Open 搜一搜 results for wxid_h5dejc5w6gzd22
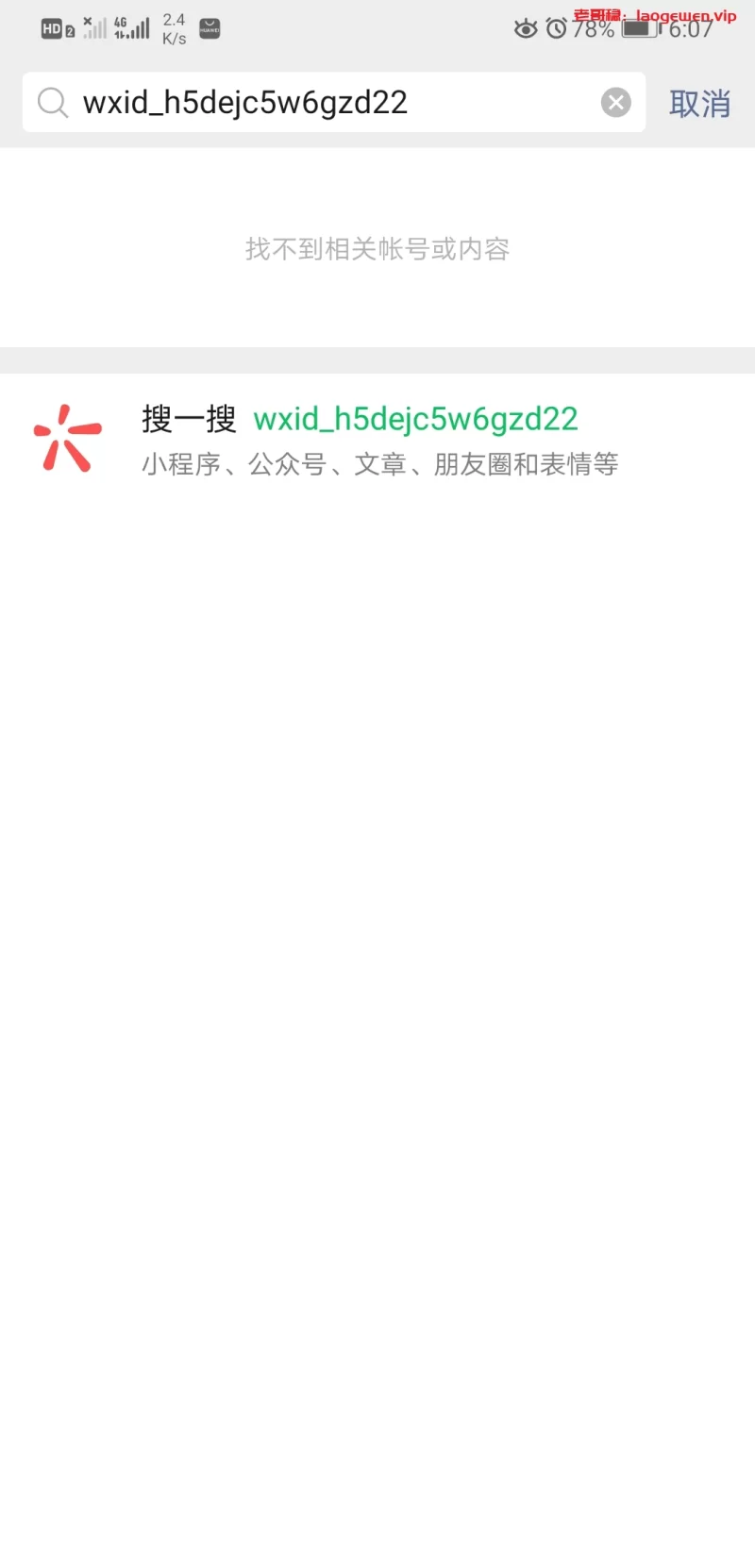This screenshot has width=755, height=1568. coord(377,440)
